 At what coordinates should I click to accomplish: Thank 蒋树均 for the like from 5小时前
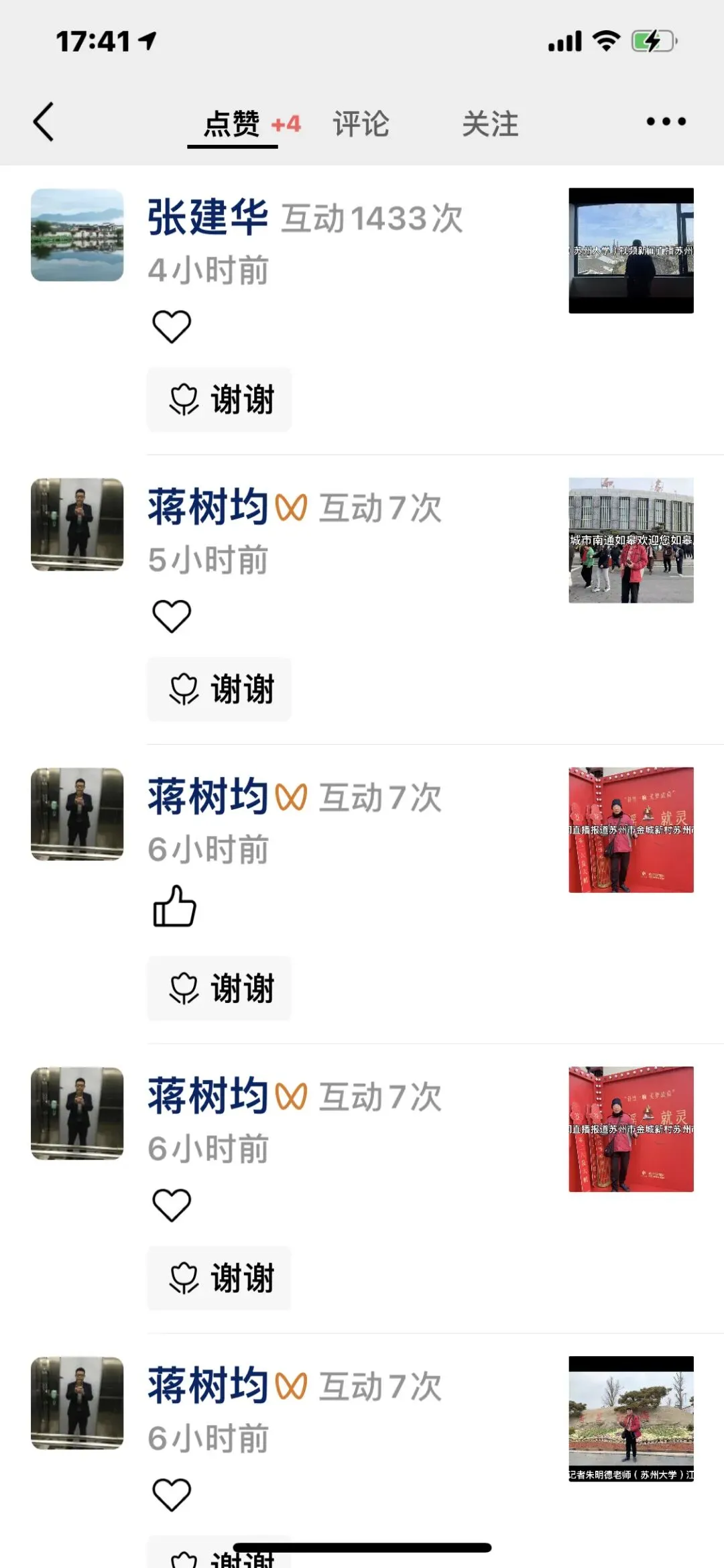219,689
